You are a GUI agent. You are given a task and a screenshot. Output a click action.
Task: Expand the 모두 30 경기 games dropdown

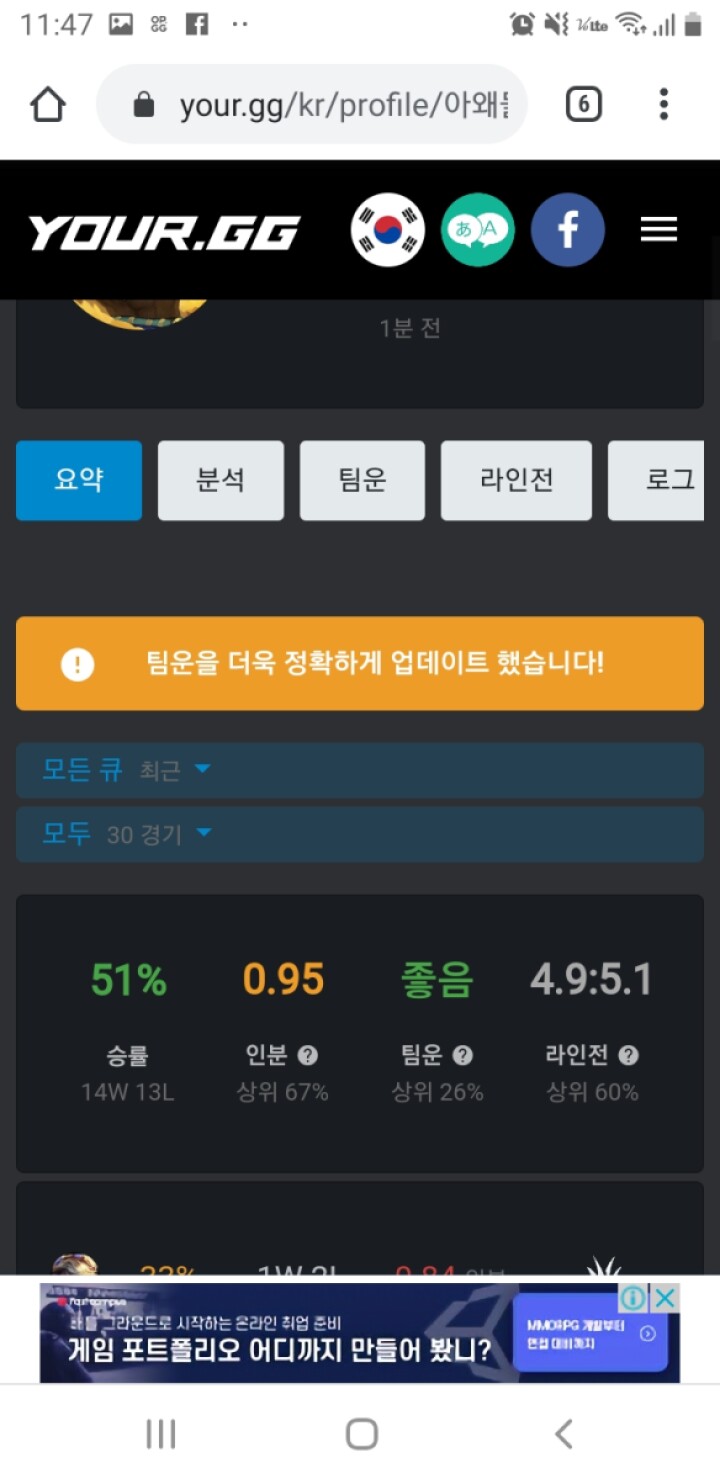(x=126, y=834)
